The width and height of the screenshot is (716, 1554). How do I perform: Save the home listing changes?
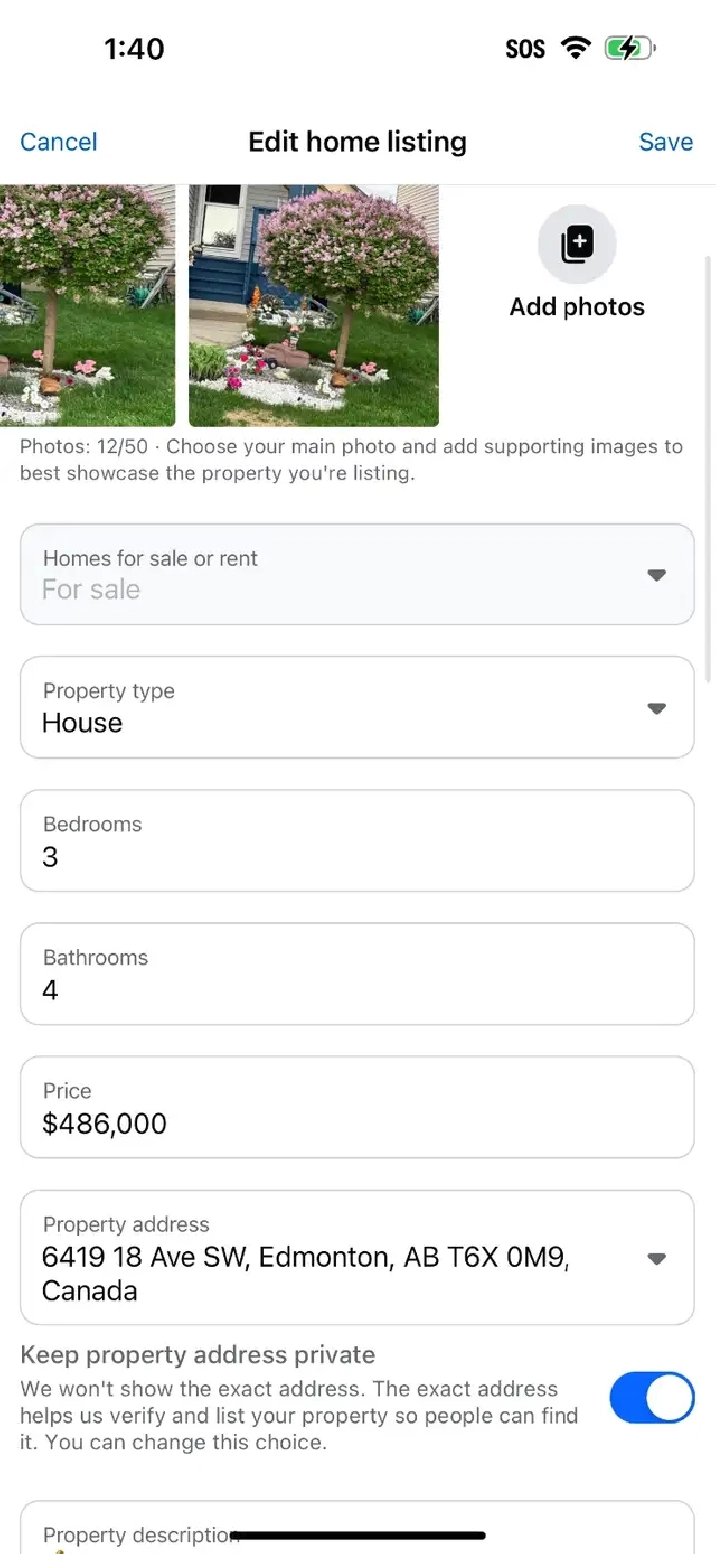click(666, 142)
